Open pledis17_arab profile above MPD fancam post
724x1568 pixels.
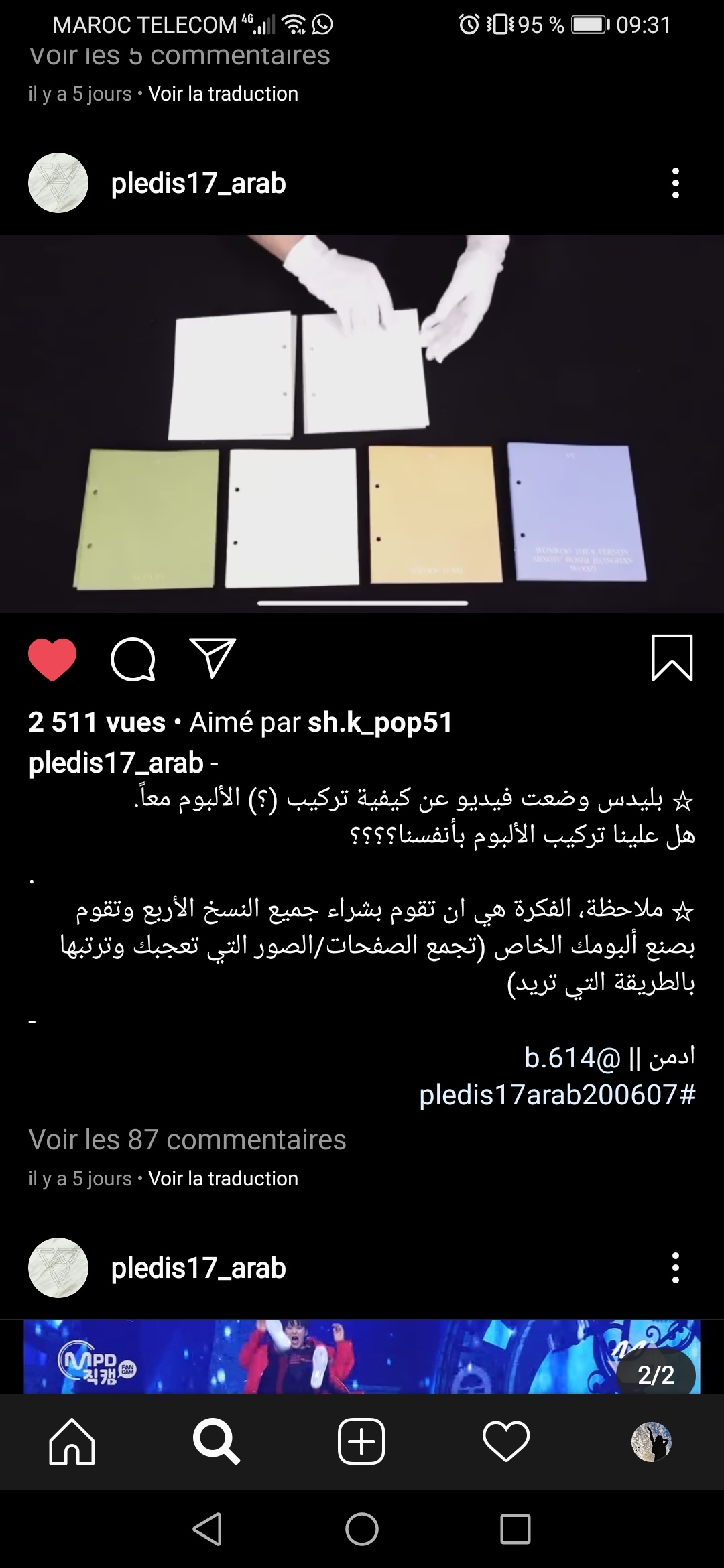198,1268
